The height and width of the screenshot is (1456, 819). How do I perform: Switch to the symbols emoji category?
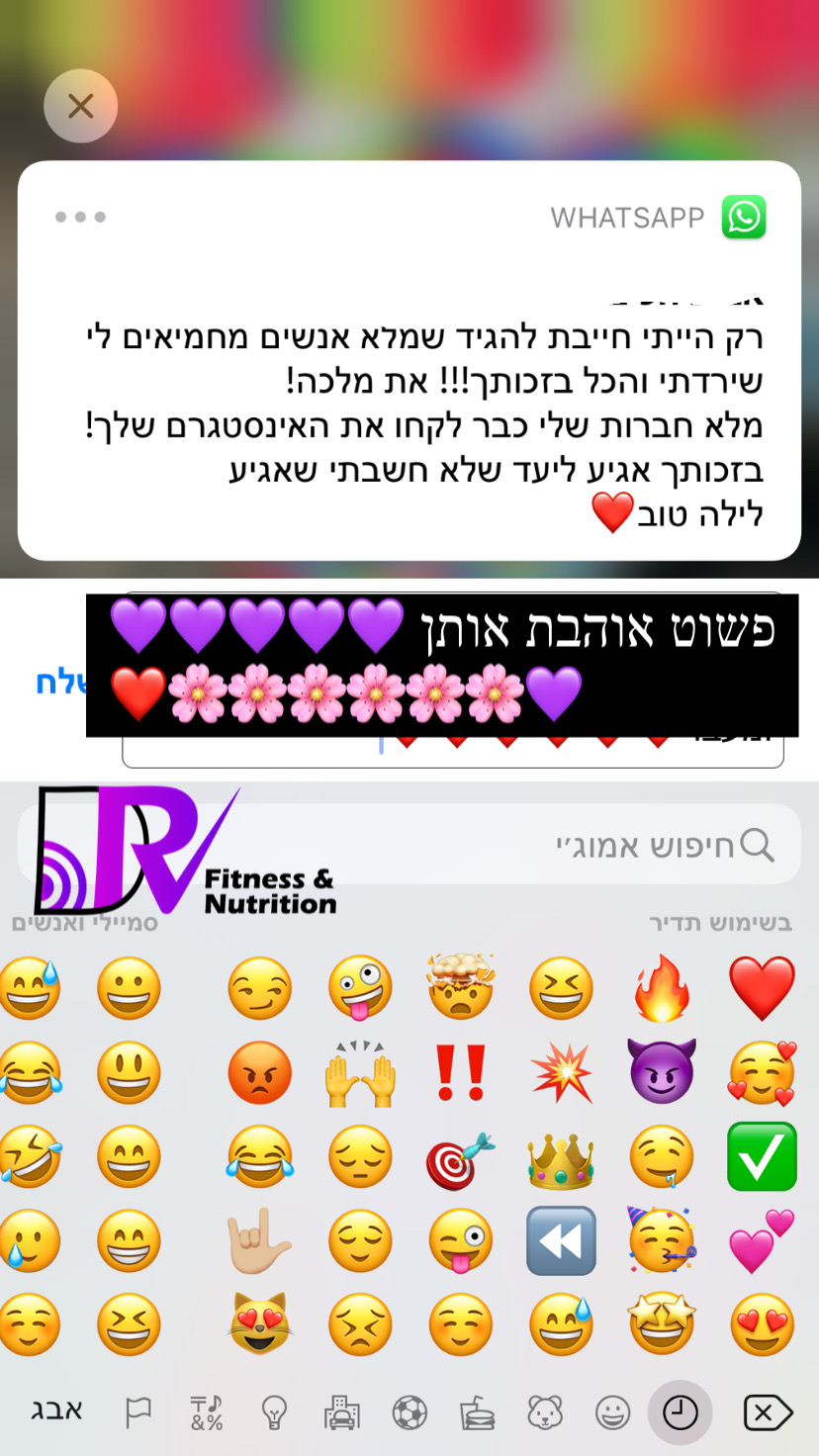tap(207, 1413)
